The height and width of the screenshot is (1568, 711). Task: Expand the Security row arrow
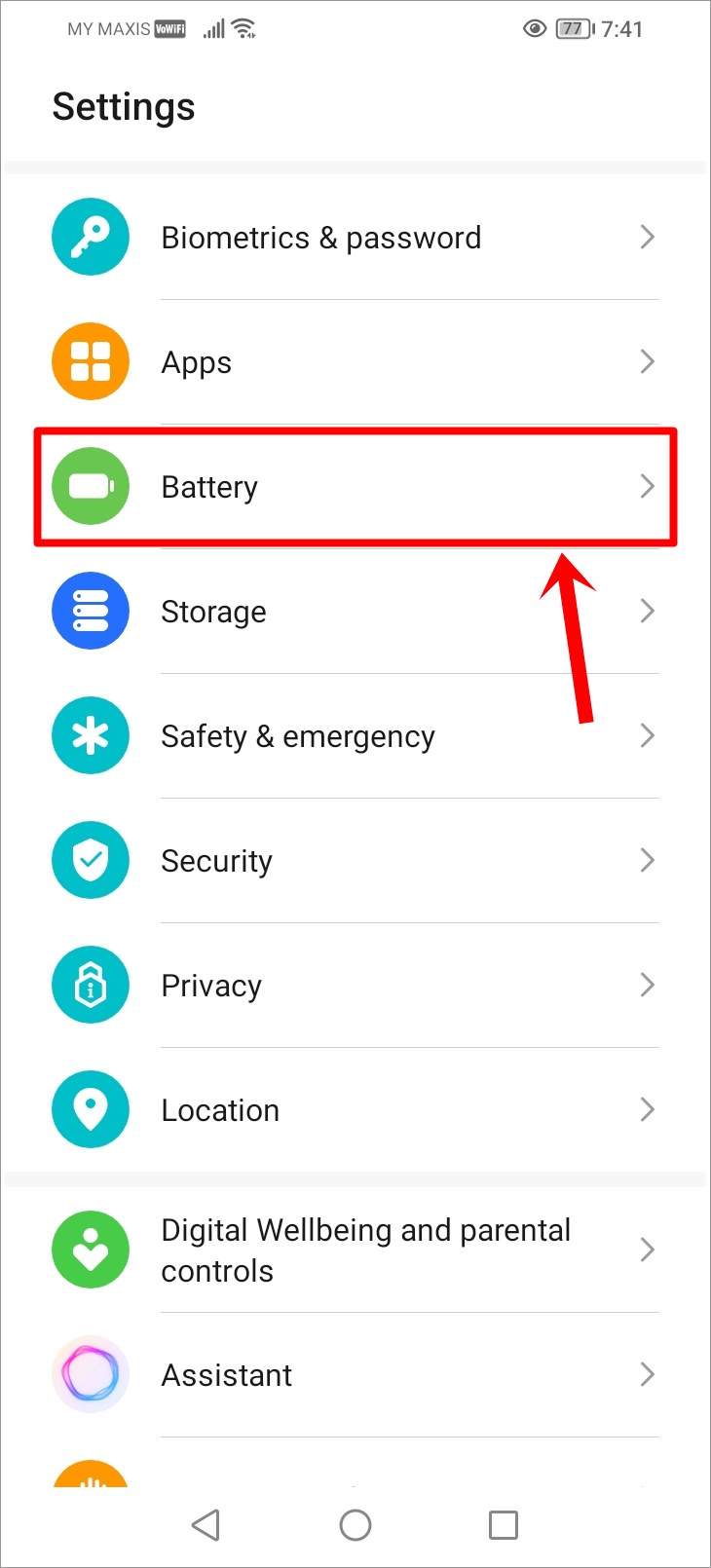coord(647,860)
